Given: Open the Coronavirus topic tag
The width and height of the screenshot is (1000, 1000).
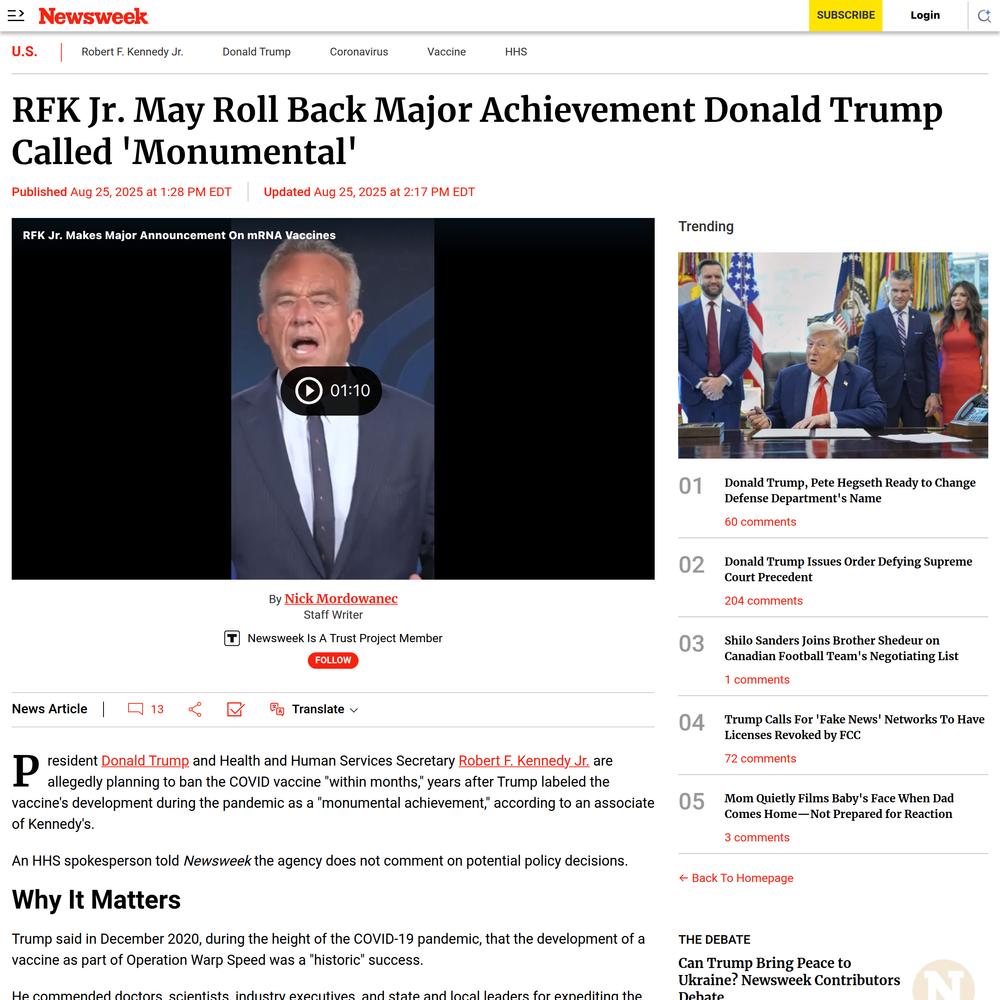Looking at the screenshot, I should 358,52.
